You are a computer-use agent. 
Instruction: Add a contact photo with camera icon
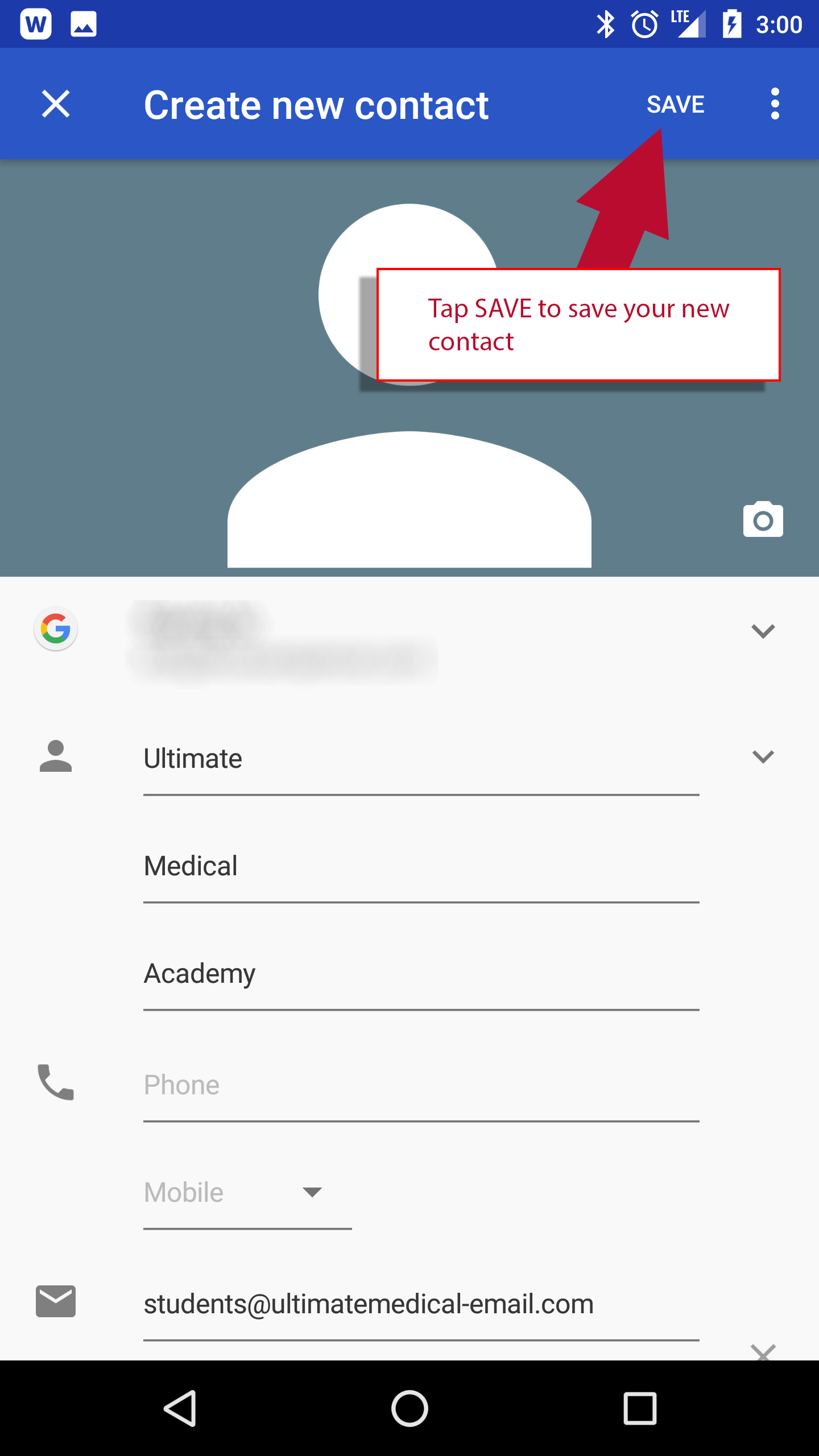(763, 520)
